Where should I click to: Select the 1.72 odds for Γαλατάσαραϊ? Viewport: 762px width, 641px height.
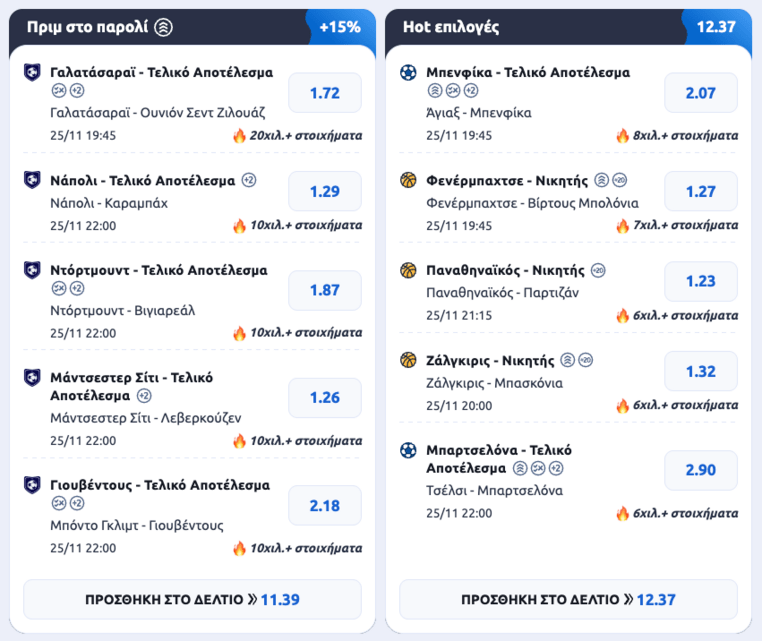pyautogui.click(x=325, y=93)
